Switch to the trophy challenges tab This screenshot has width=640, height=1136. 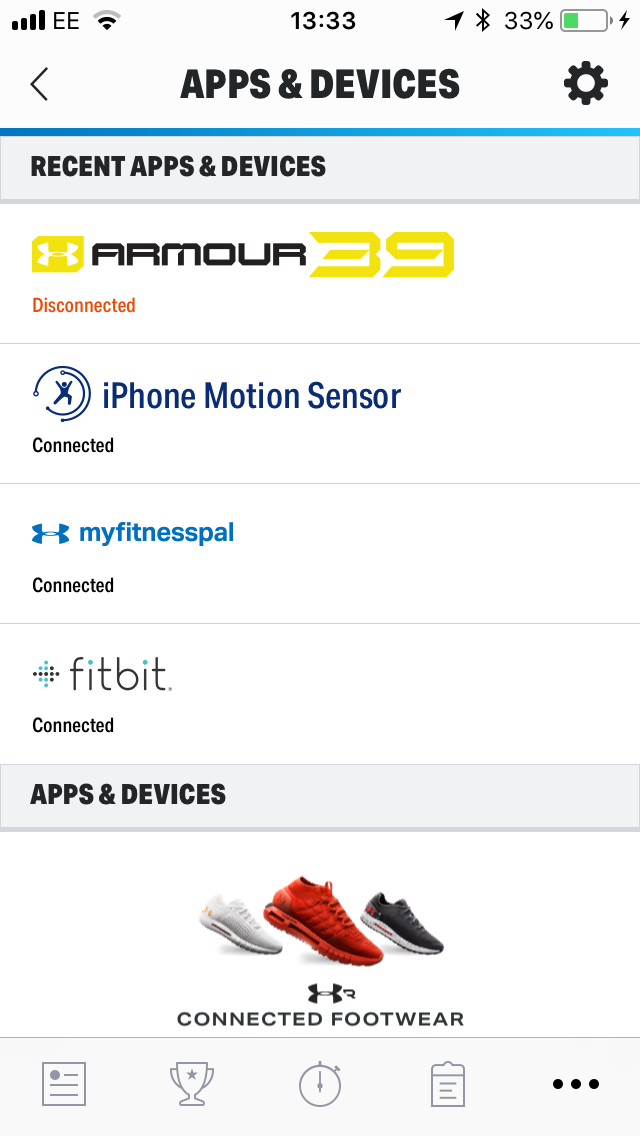point(192,1084)
